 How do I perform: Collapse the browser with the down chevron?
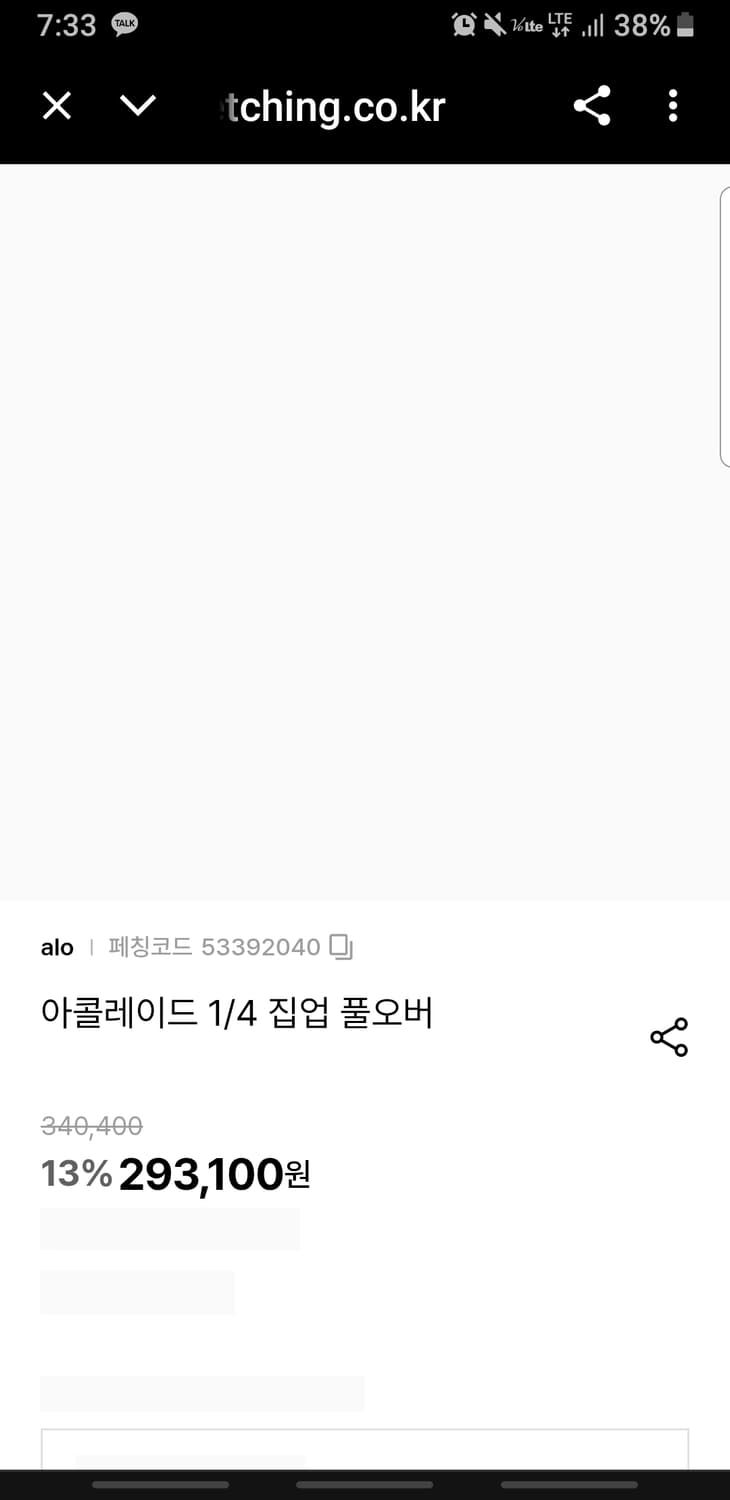(139, 106)
